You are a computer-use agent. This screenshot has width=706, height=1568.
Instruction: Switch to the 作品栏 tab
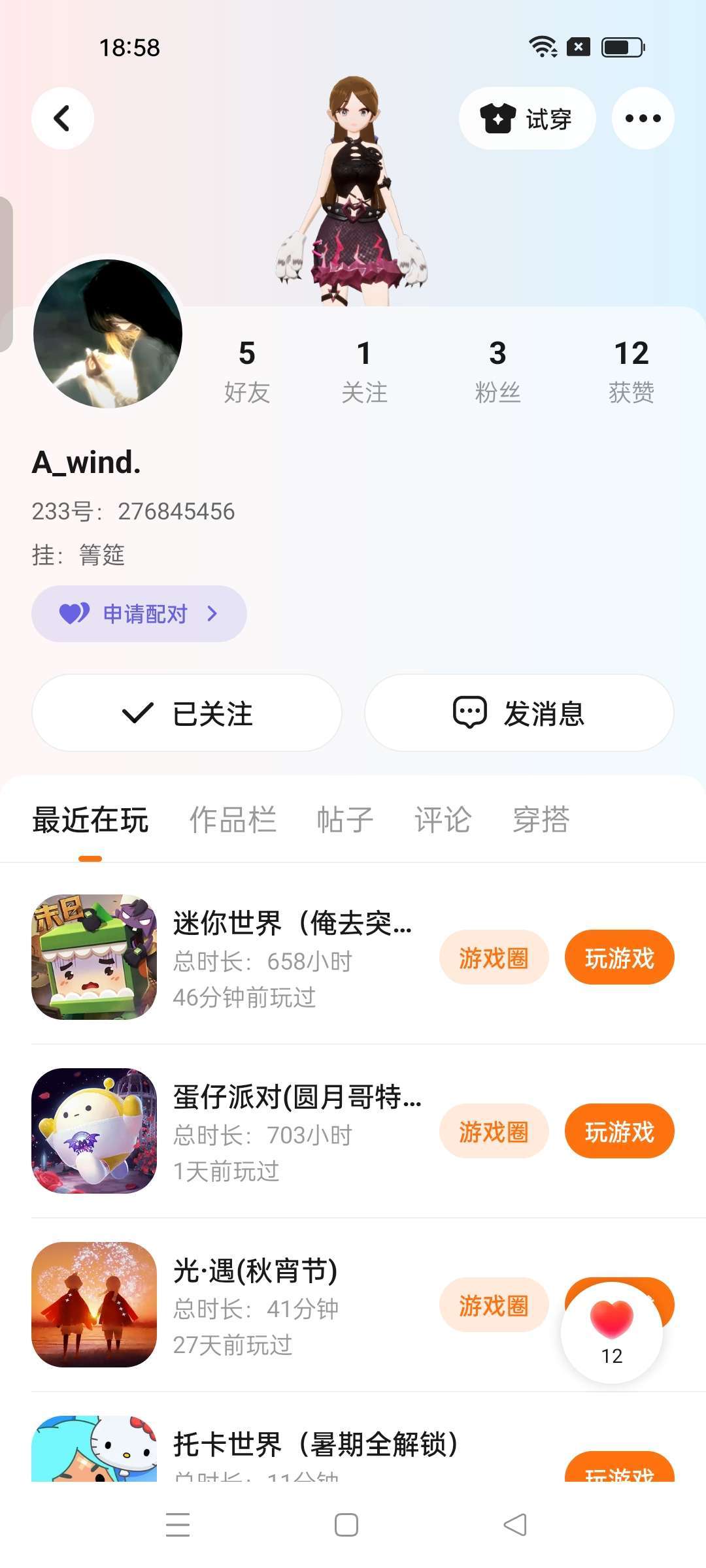pyautogui.click(x=233, y=819)
